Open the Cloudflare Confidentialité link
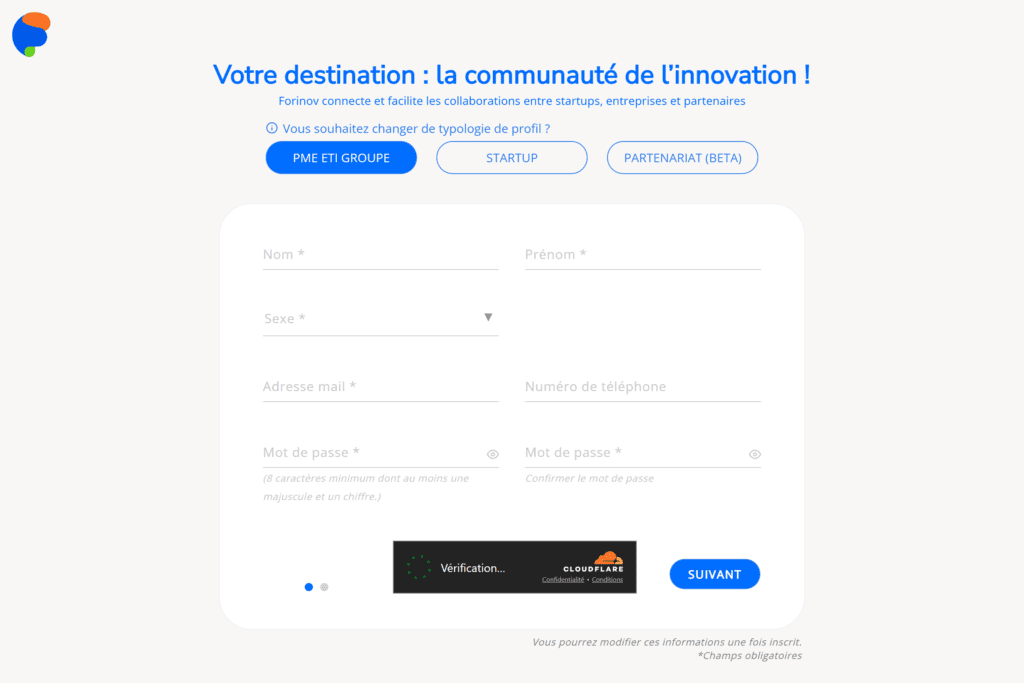This screenshot has width=1024, height=683. pos(563,580)
